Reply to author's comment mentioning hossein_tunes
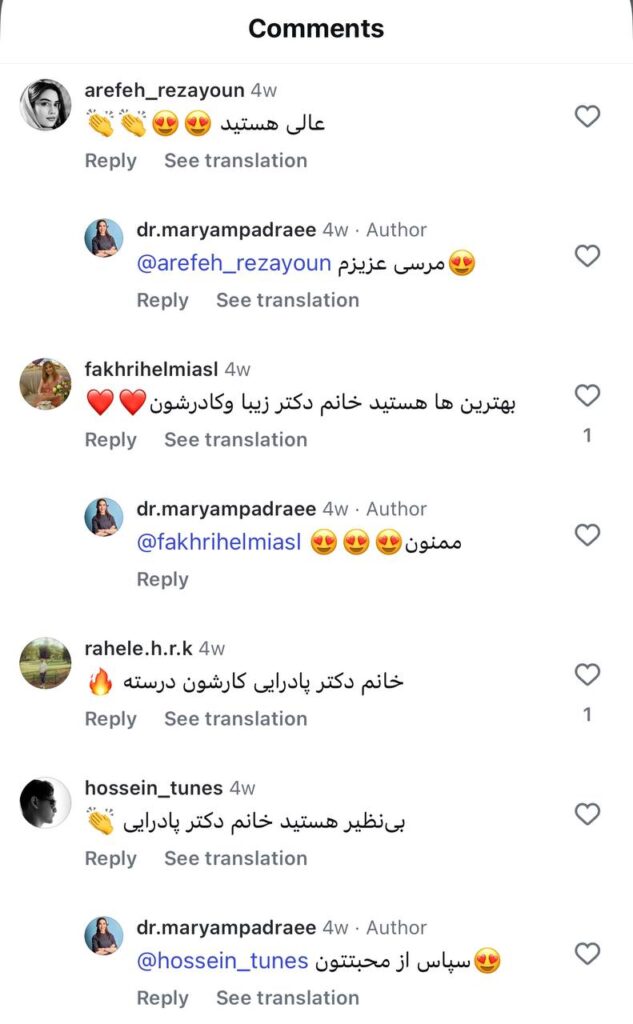The image size is (633, 1024). (162, 999)
